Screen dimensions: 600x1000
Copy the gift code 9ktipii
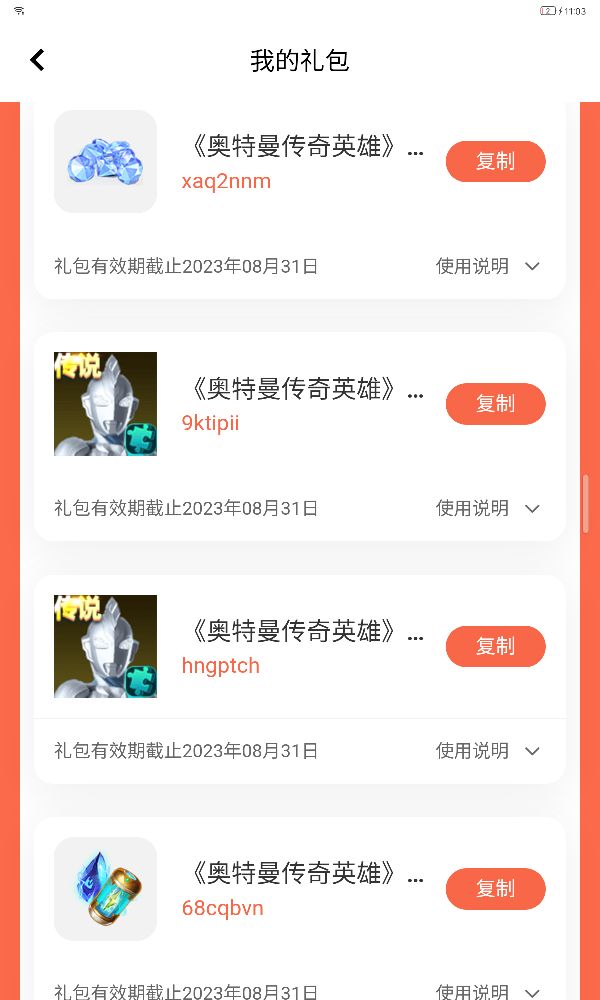pyautogui.click(x=495, y=404)
